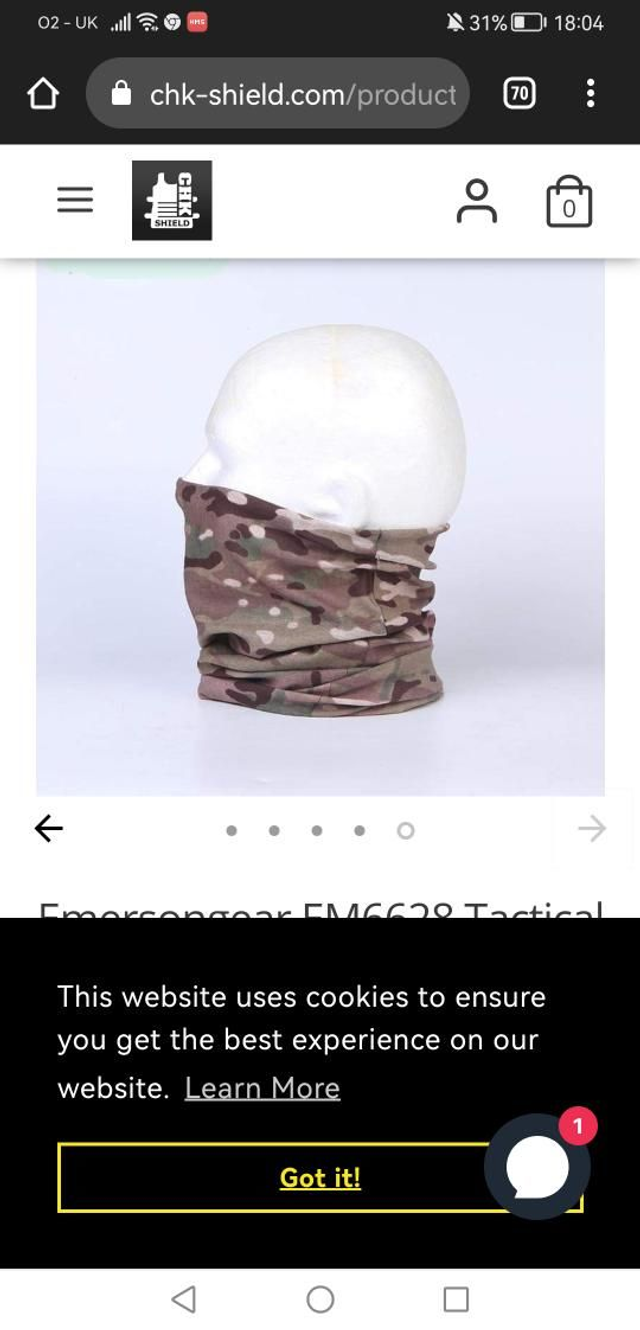The width and height of the screenshot is (640, 1330).
Task: Open the browser tab switcher showing 70
Action: tap(518, 94)
